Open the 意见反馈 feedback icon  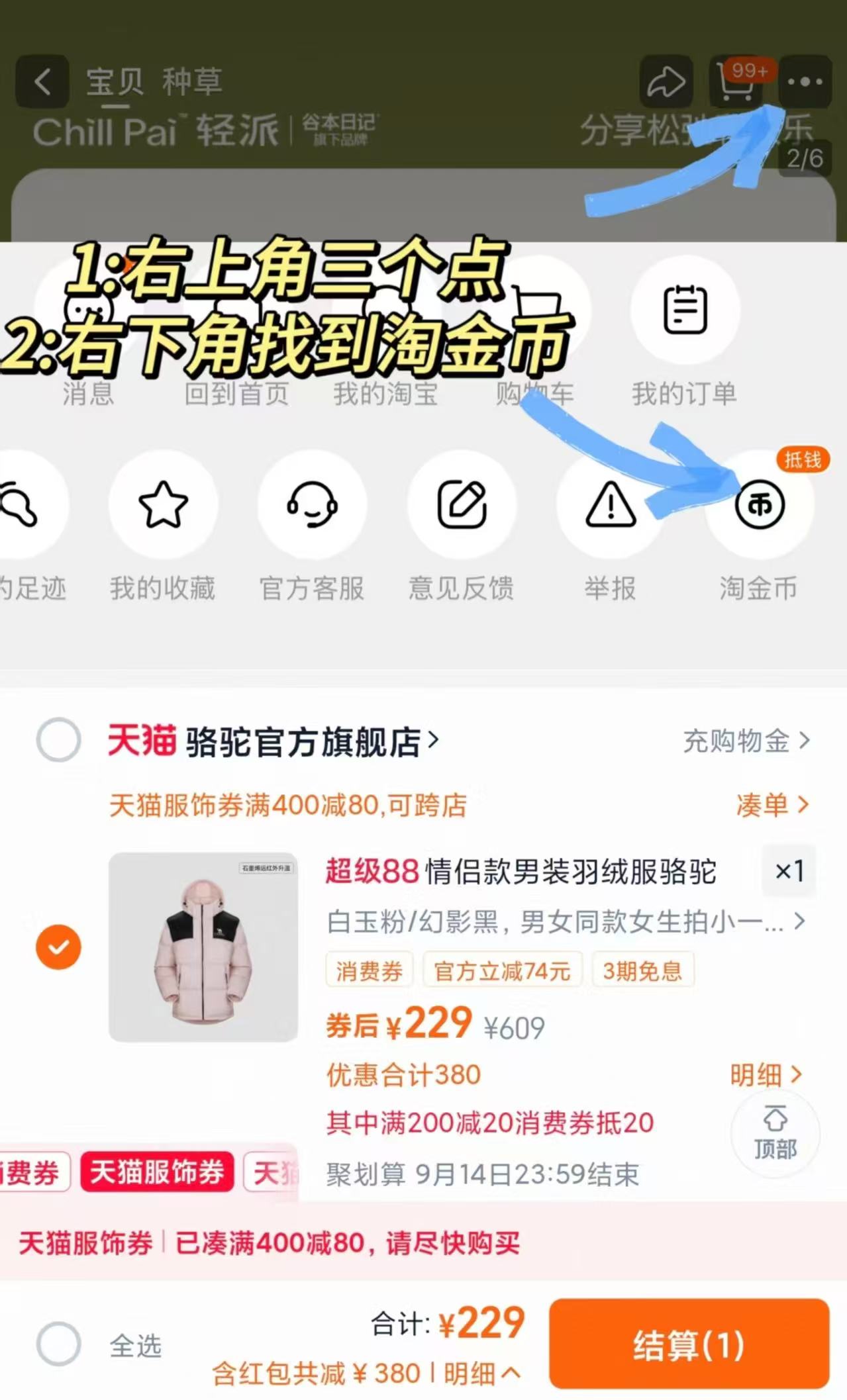pyautogui.click(x=462, y=504)
